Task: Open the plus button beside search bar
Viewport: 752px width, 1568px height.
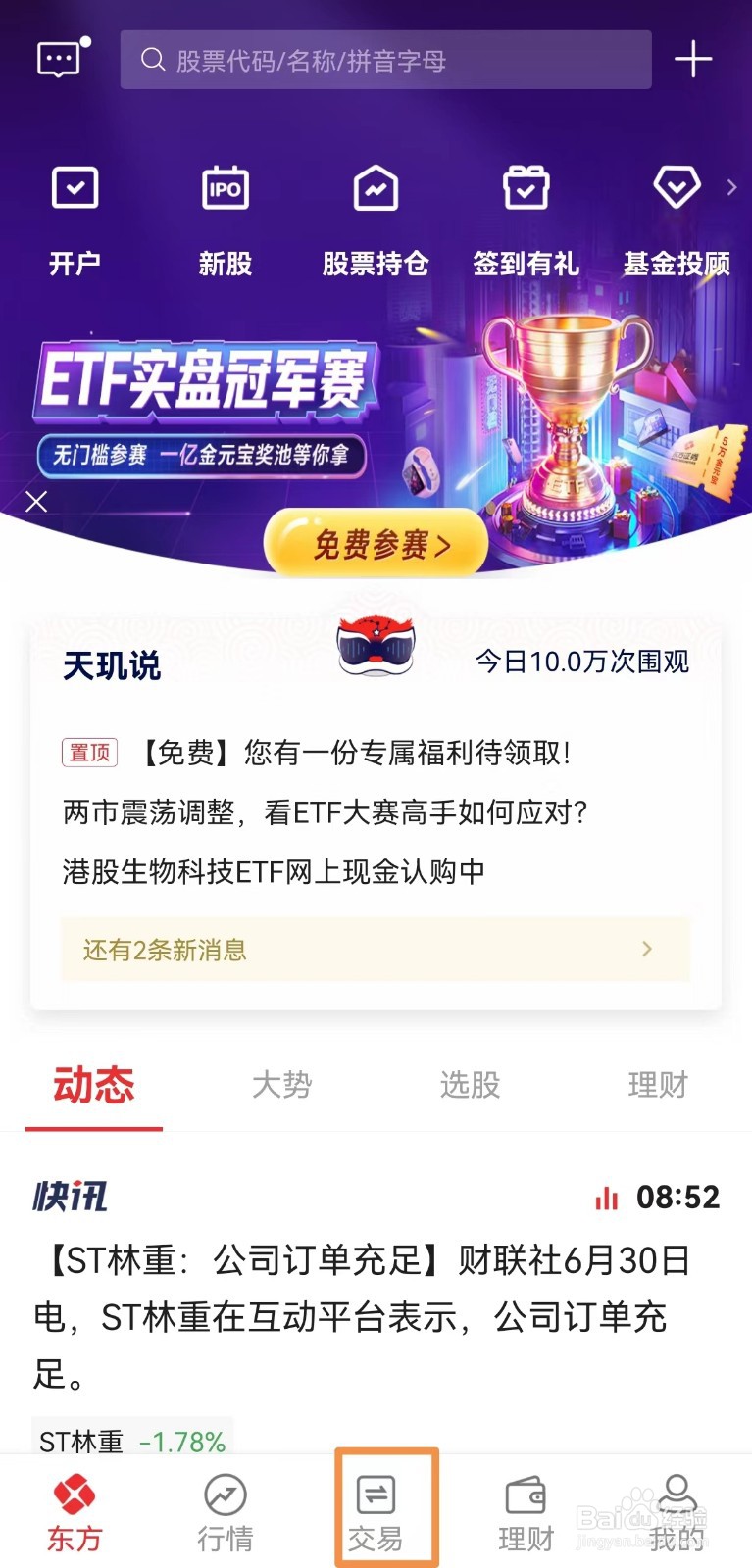Action: point(693,59)
